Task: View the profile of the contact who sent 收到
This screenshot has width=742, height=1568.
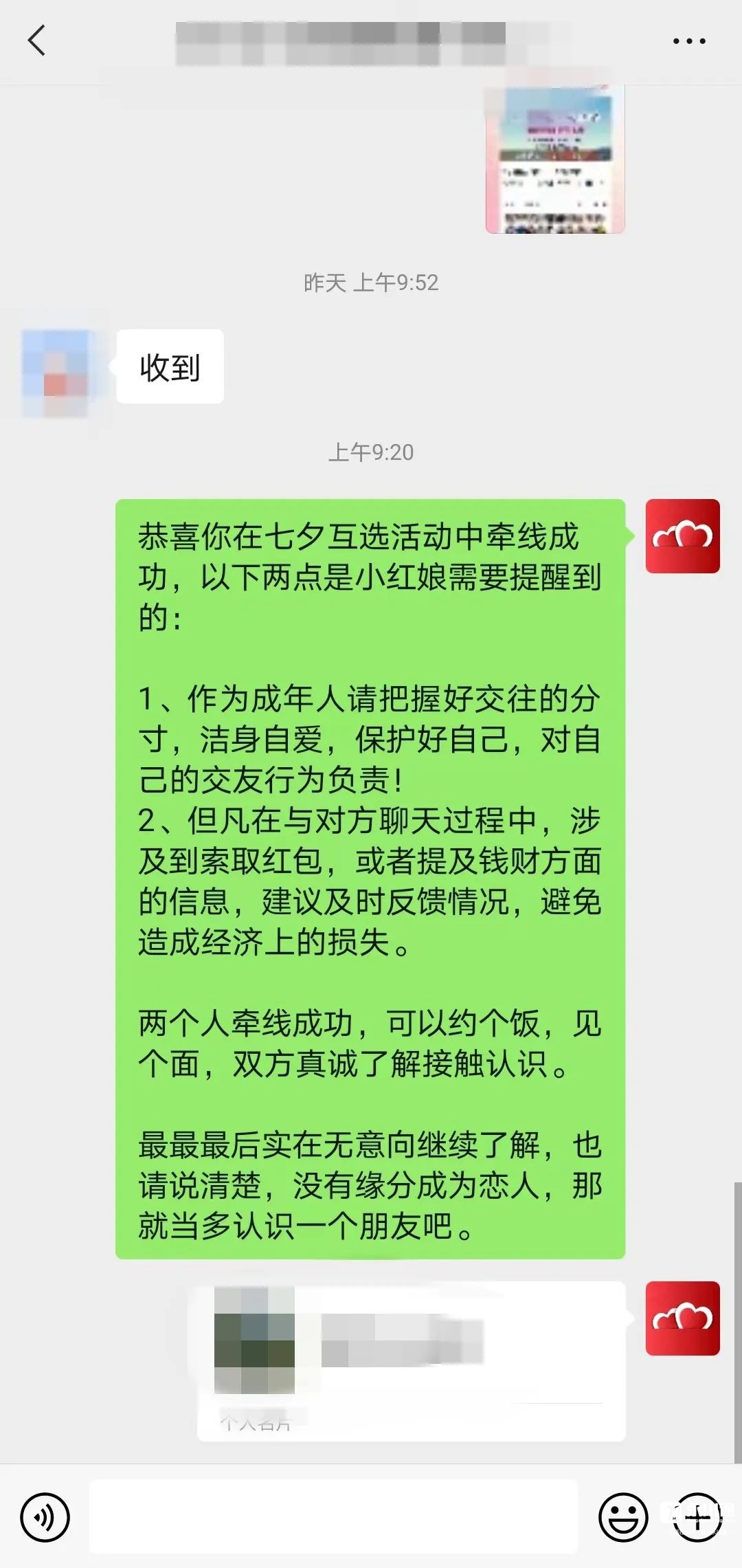Action: tap(56, 372)
